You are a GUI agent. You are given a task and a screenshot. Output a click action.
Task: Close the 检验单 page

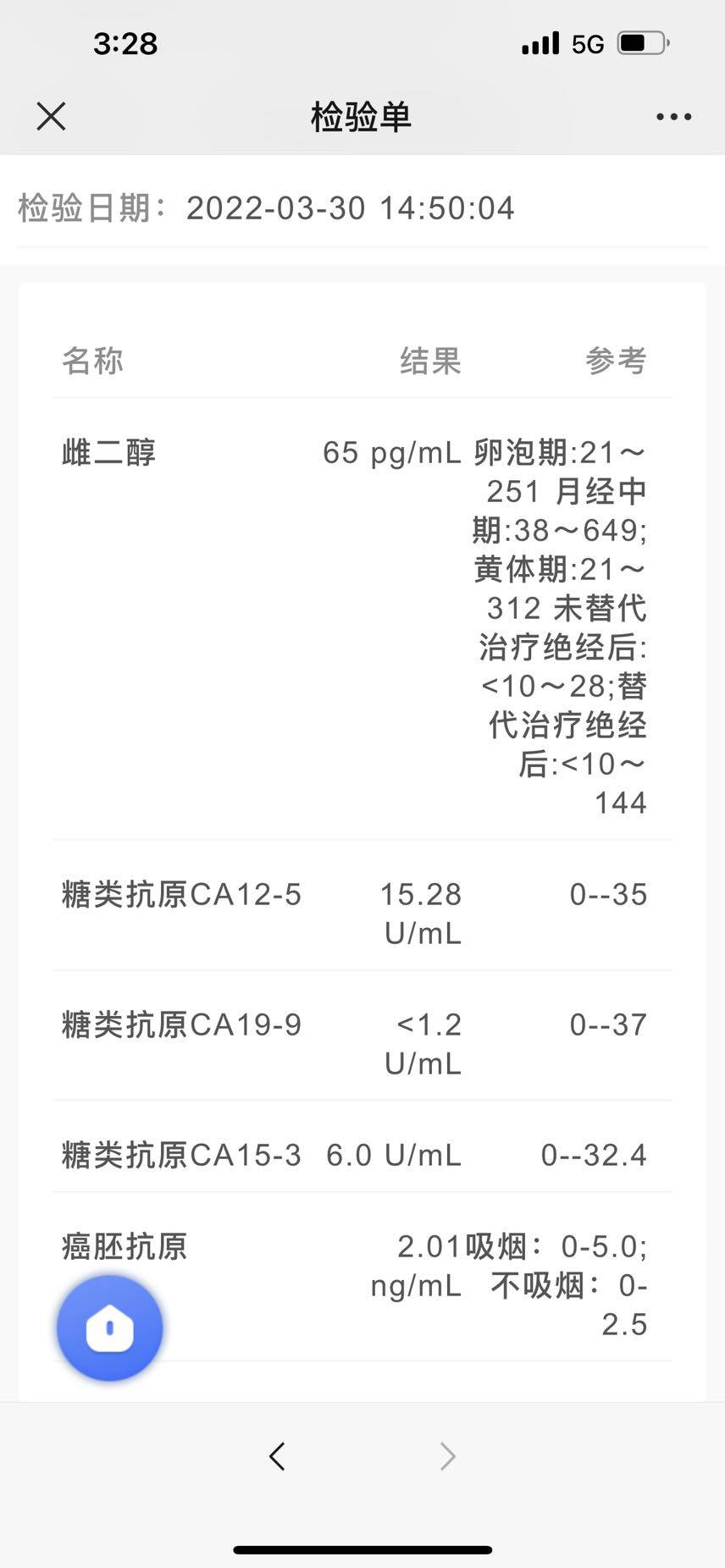pos(51,117)
